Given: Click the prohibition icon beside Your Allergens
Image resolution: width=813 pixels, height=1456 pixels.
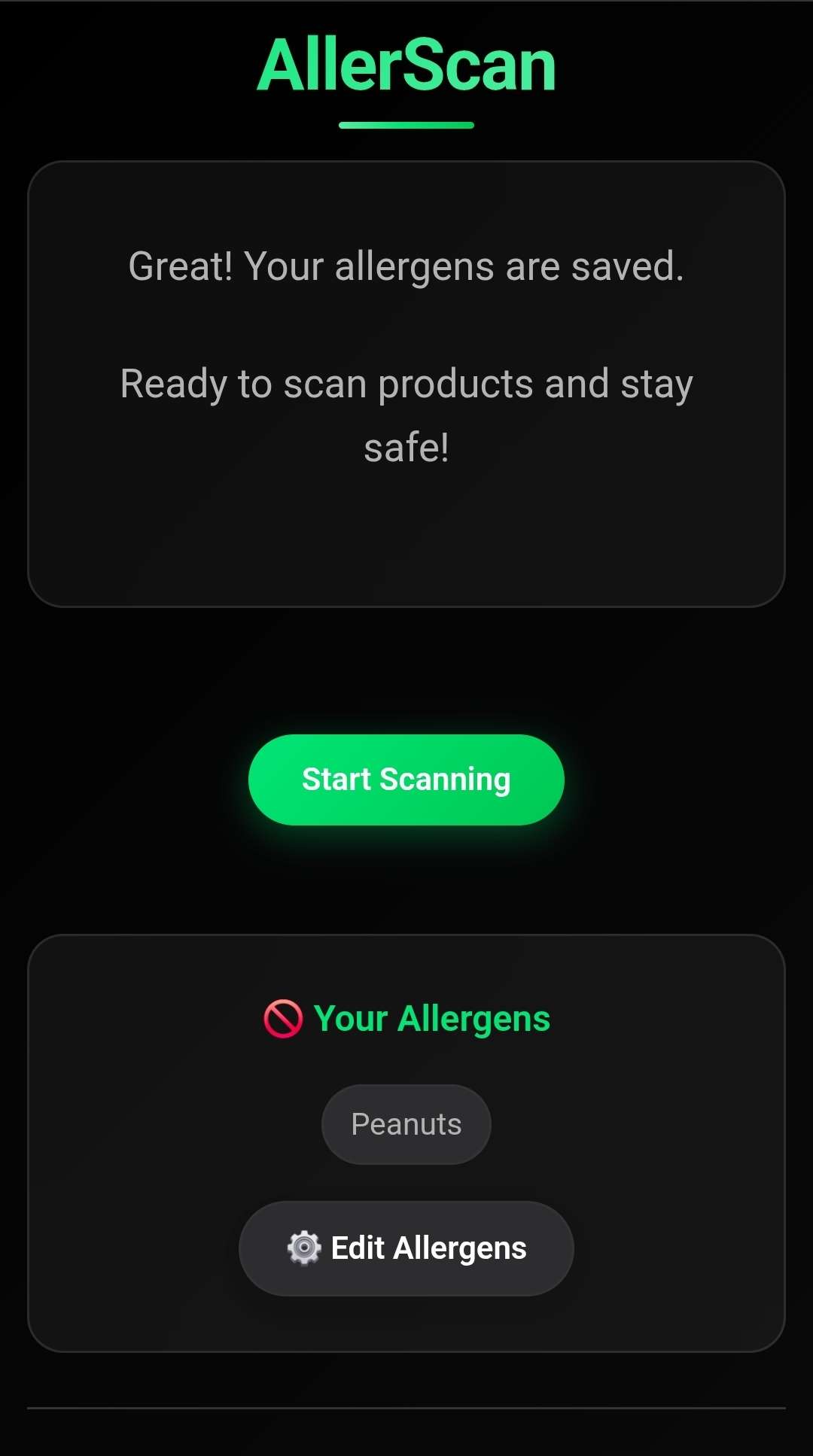Looking at the screenshot, I should click(x=282, y=1017).
